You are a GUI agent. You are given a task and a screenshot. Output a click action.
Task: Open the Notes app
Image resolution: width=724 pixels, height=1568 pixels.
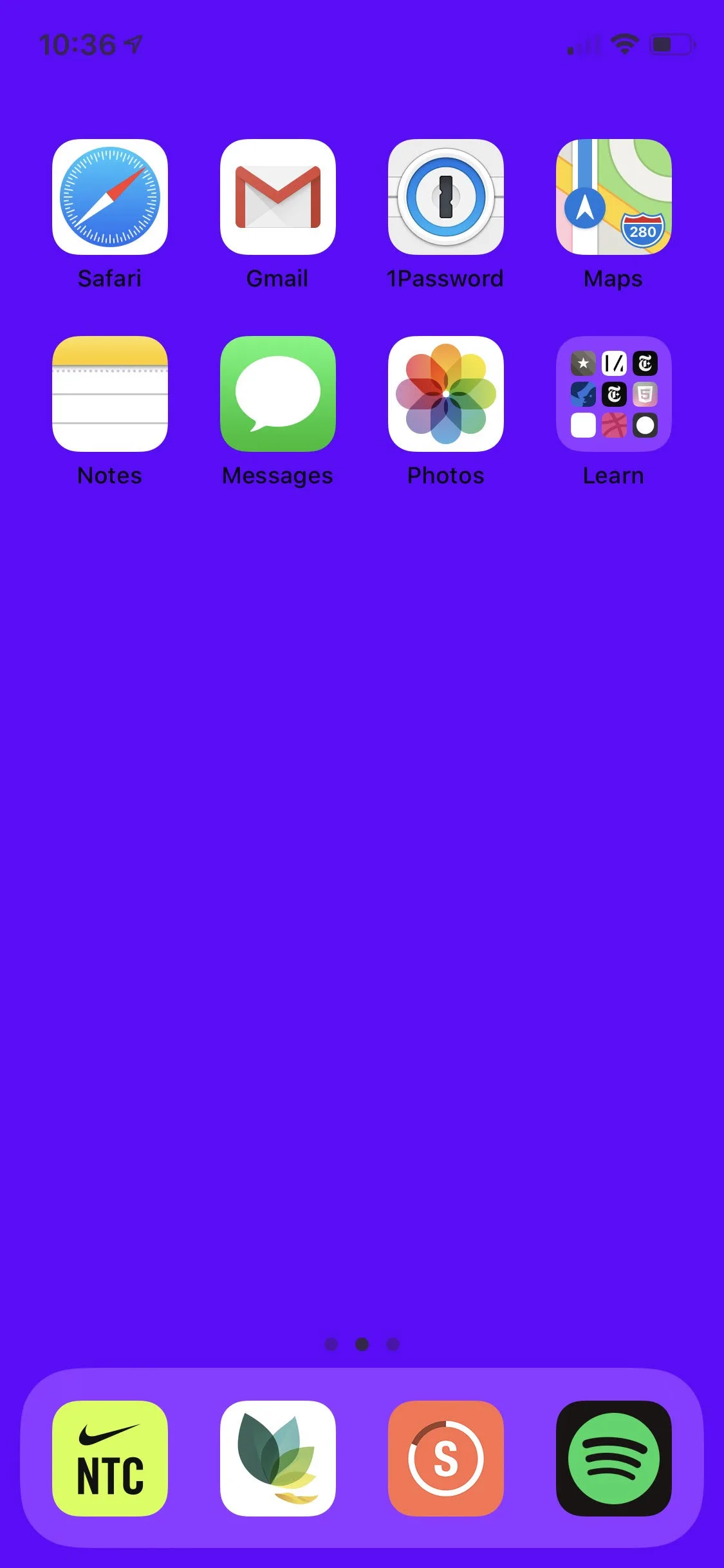click(x=110, y=394)
